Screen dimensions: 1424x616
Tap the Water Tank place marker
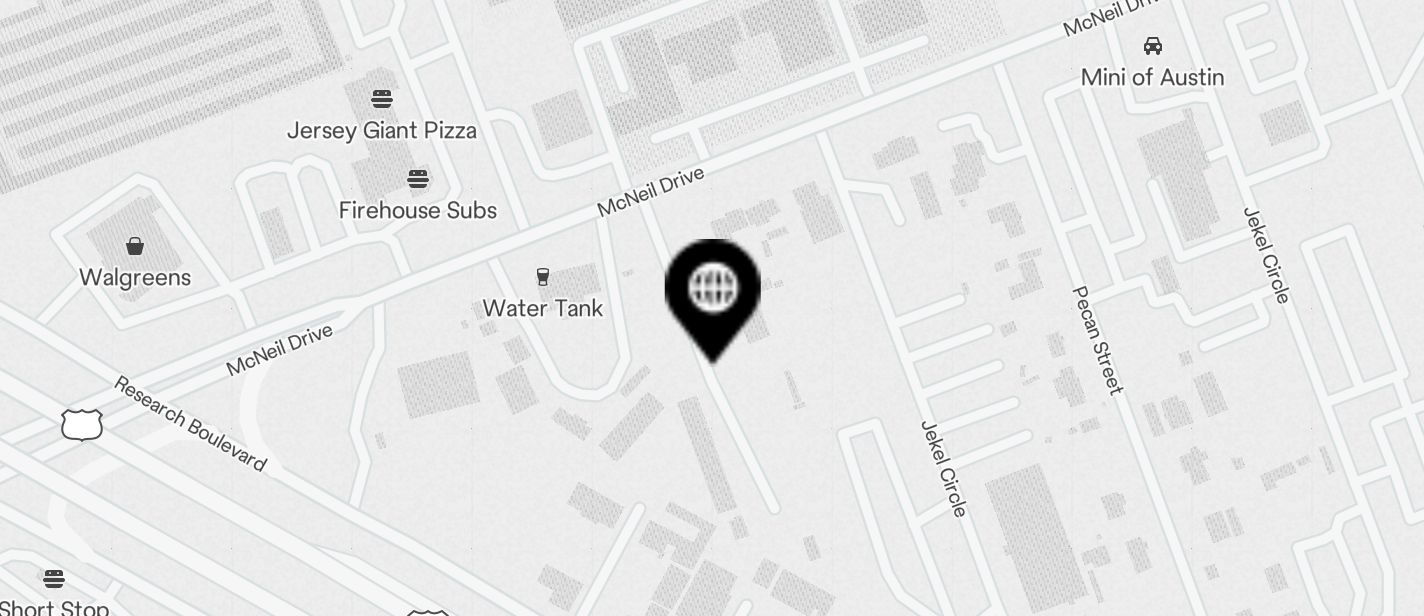pos(543,277)
